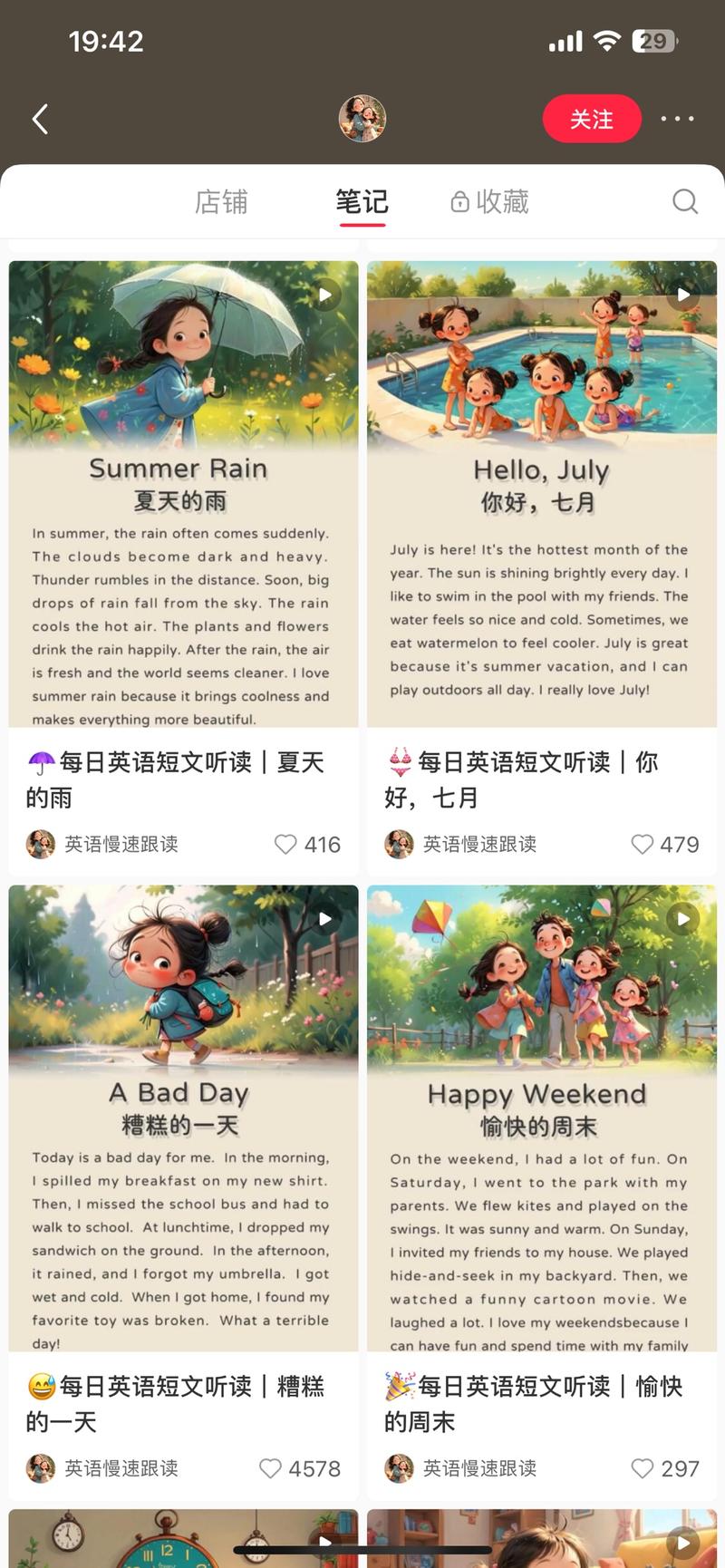Open the Happy Weekend note

tap(541, 1118)
